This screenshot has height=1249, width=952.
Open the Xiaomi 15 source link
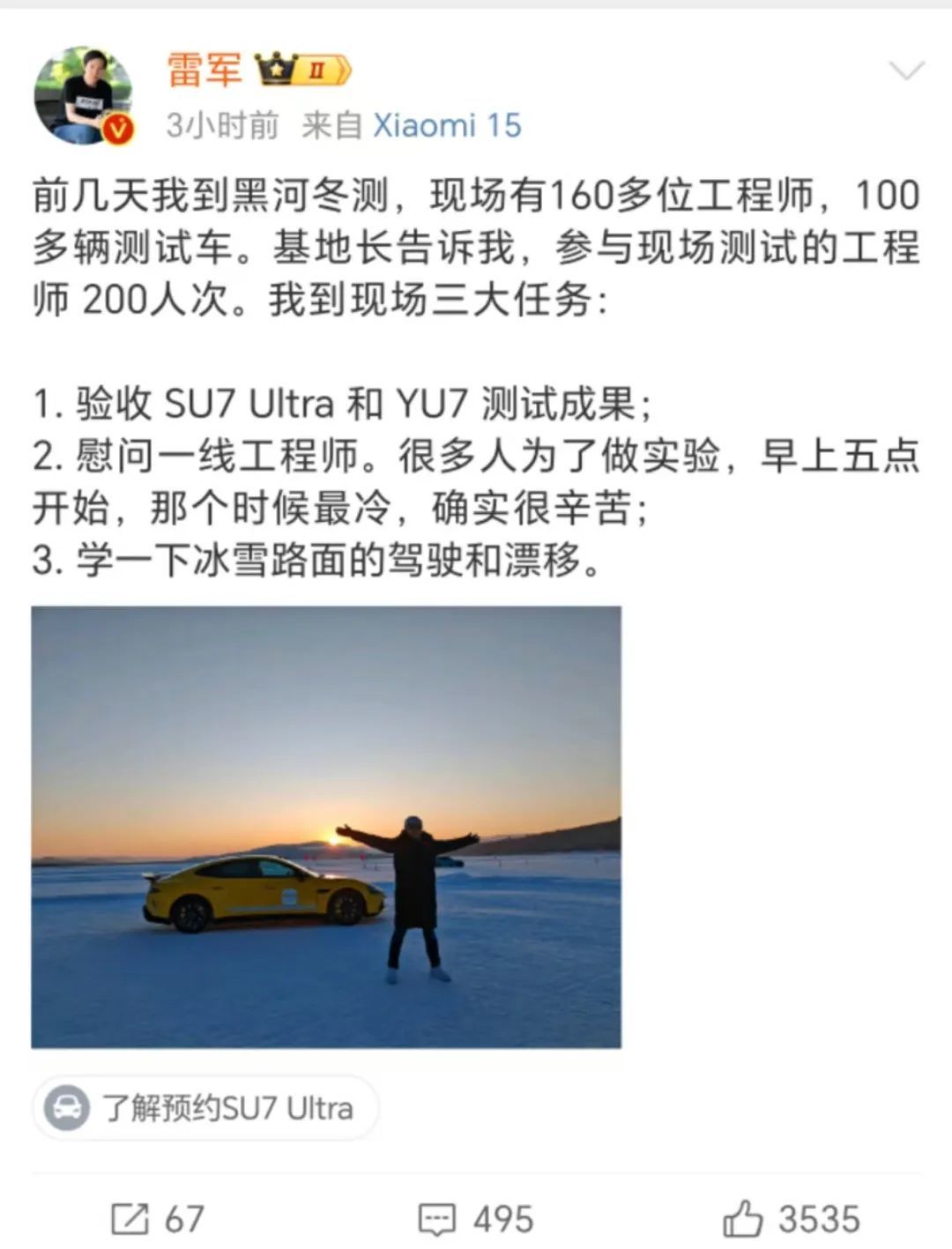click(447, 126)
